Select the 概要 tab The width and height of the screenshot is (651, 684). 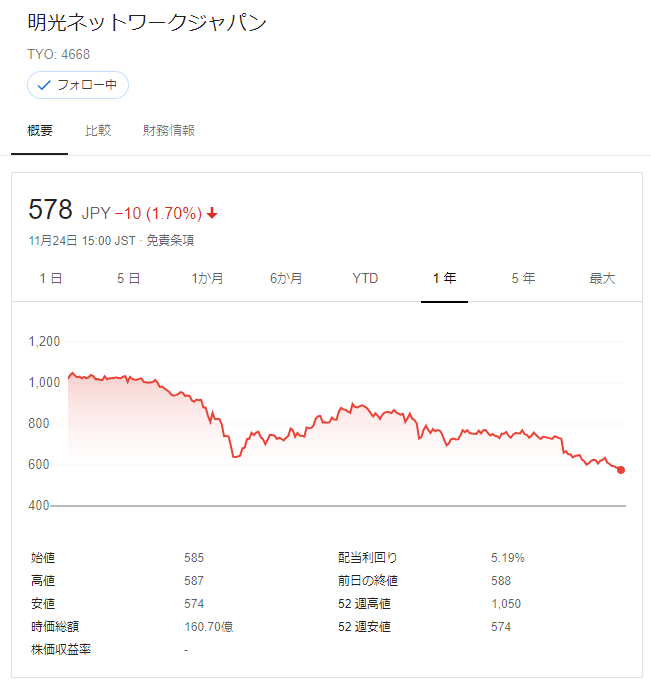click(40, 130)
